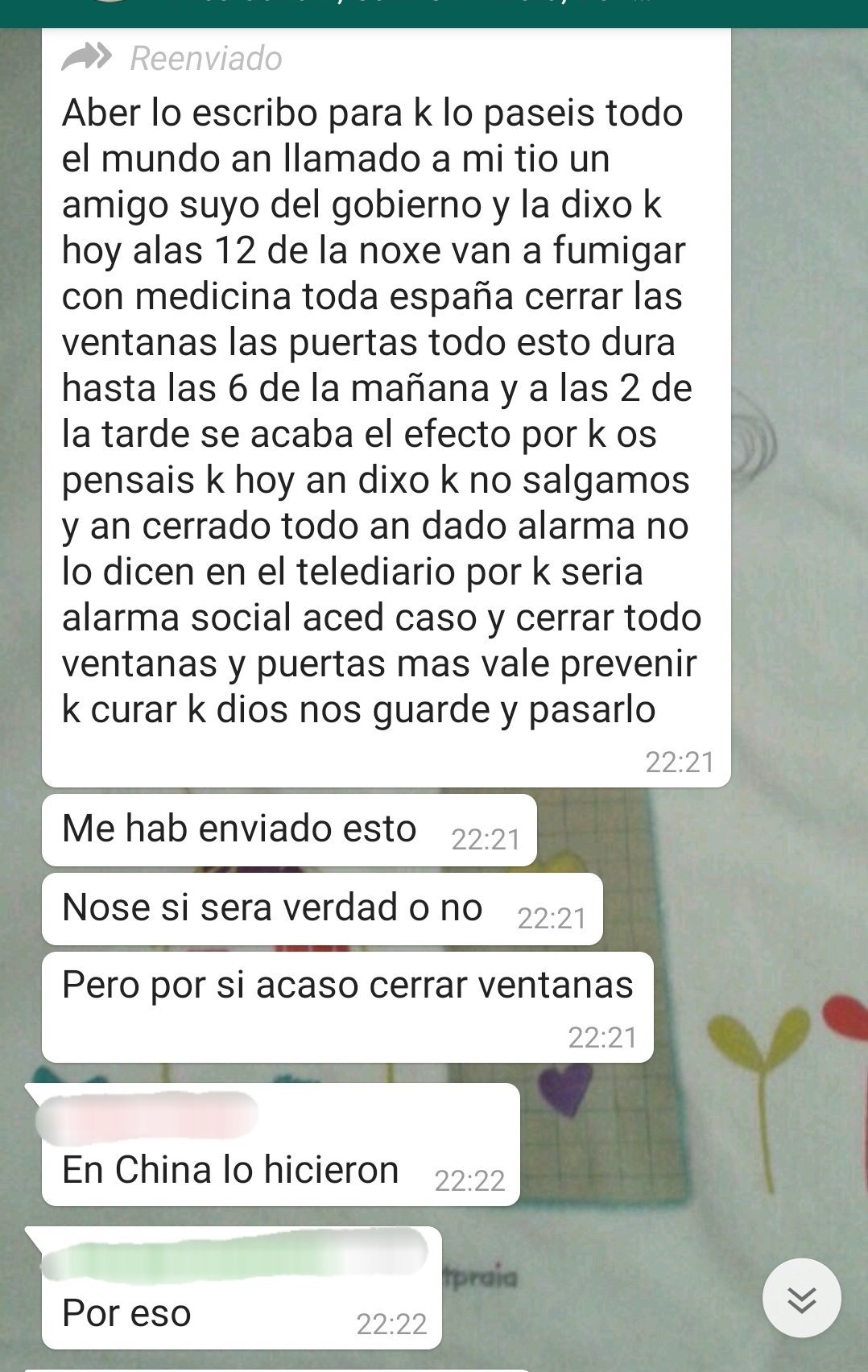The height and width of the screenshot is (1372, 868).
Task: Tap sender name above "En China lo hicieron"
Action: click(148, 1118)
